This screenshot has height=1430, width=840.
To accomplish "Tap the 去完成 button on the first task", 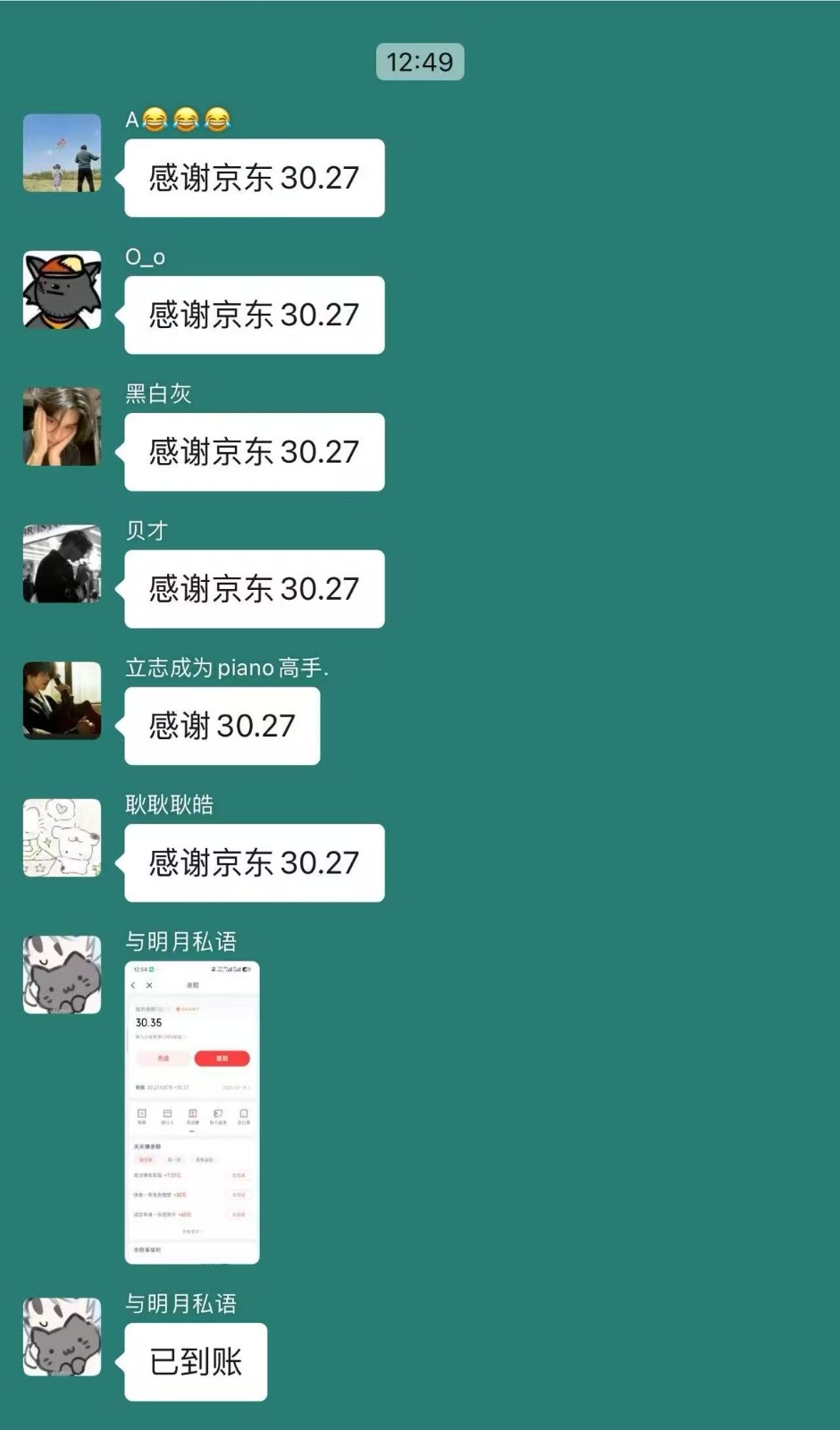I will click(239, 1176).
